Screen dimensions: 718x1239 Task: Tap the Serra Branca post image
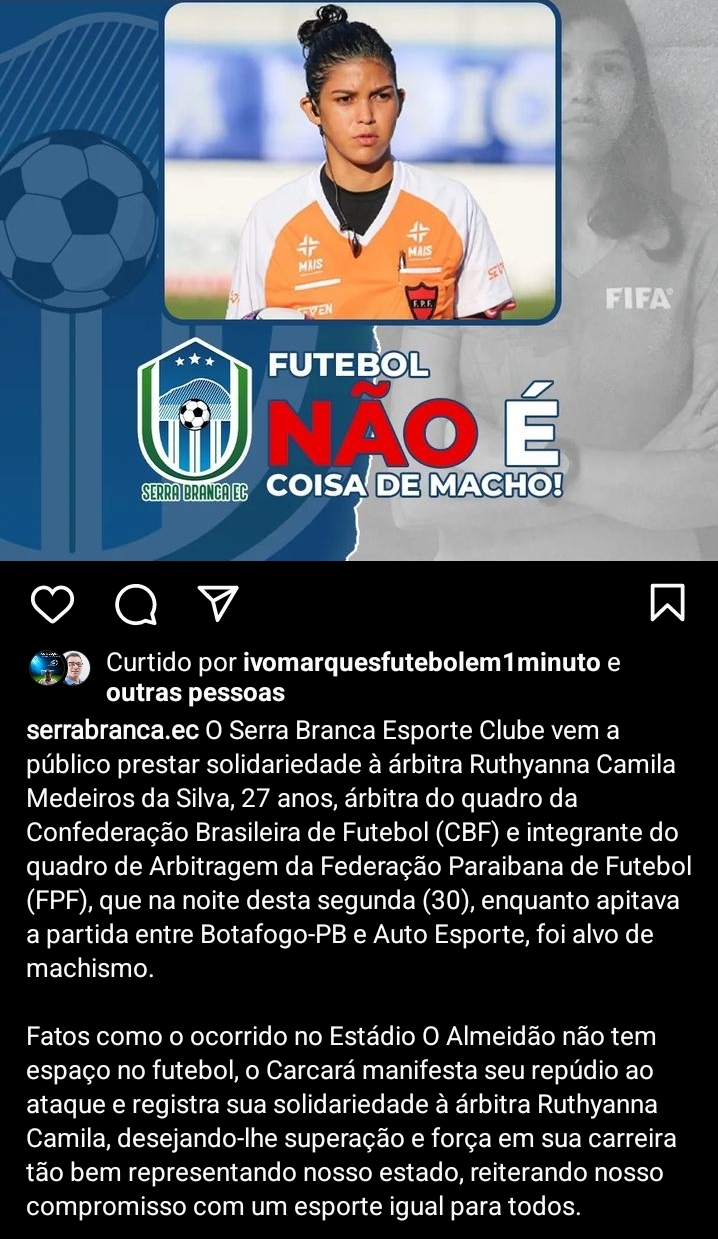[x=359, y=280]
